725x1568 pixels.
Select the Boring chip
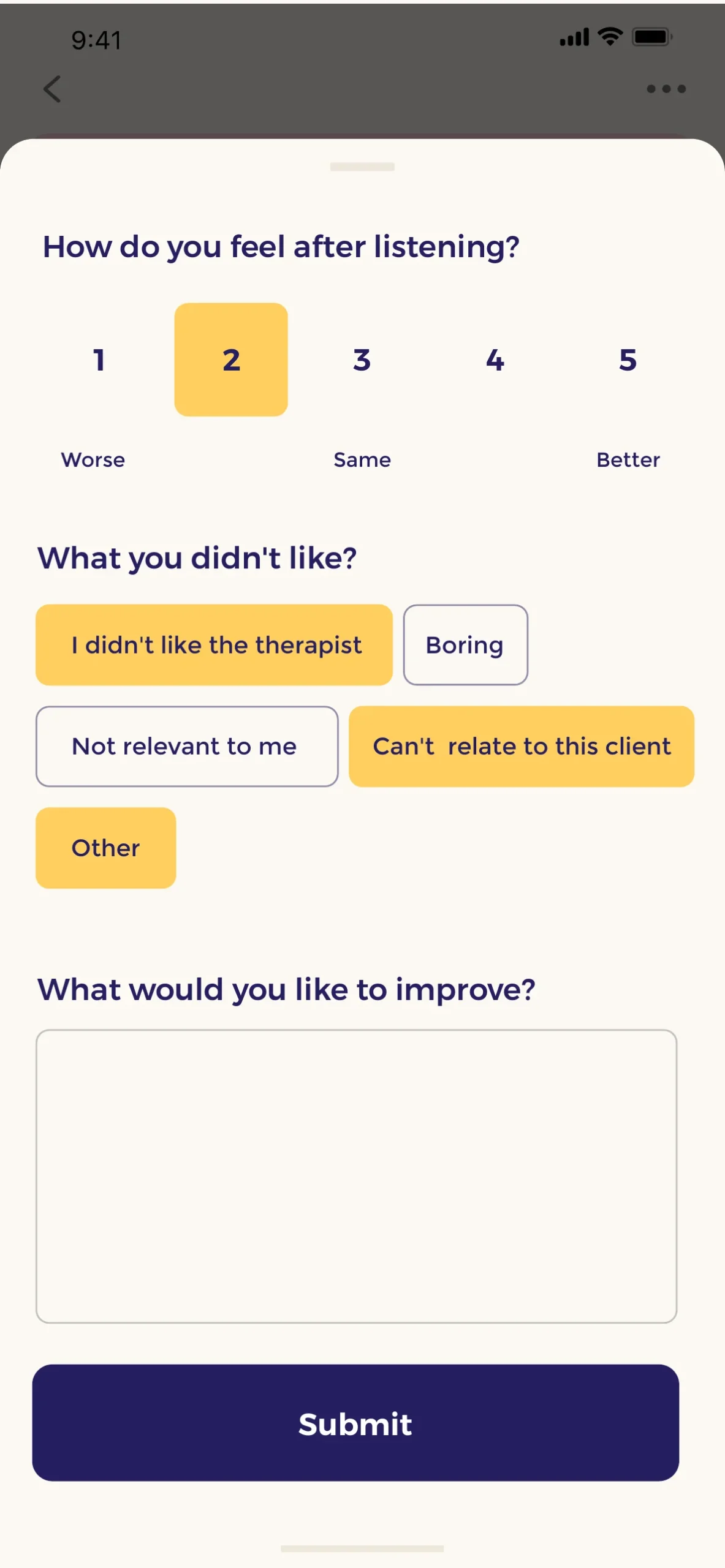465,645
